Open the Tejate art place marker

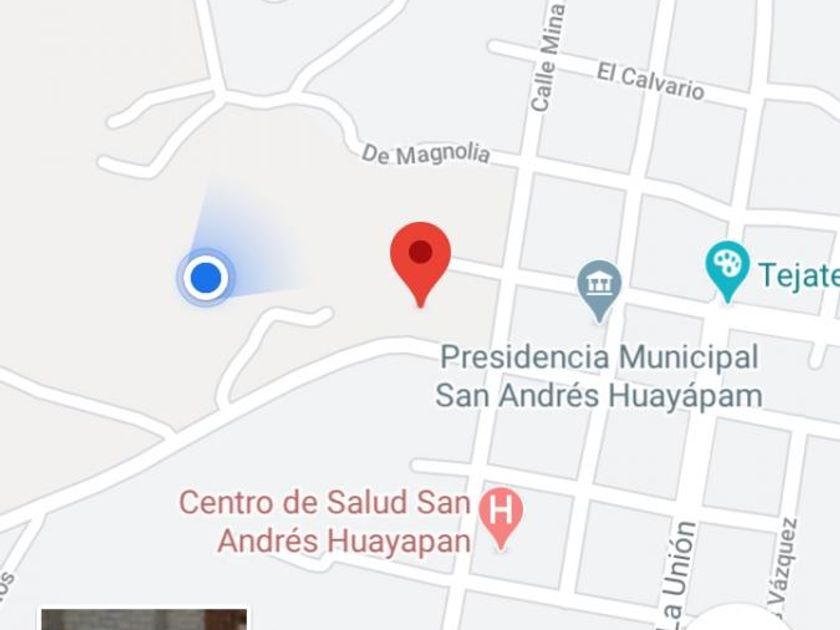click(x=727, y=267)
